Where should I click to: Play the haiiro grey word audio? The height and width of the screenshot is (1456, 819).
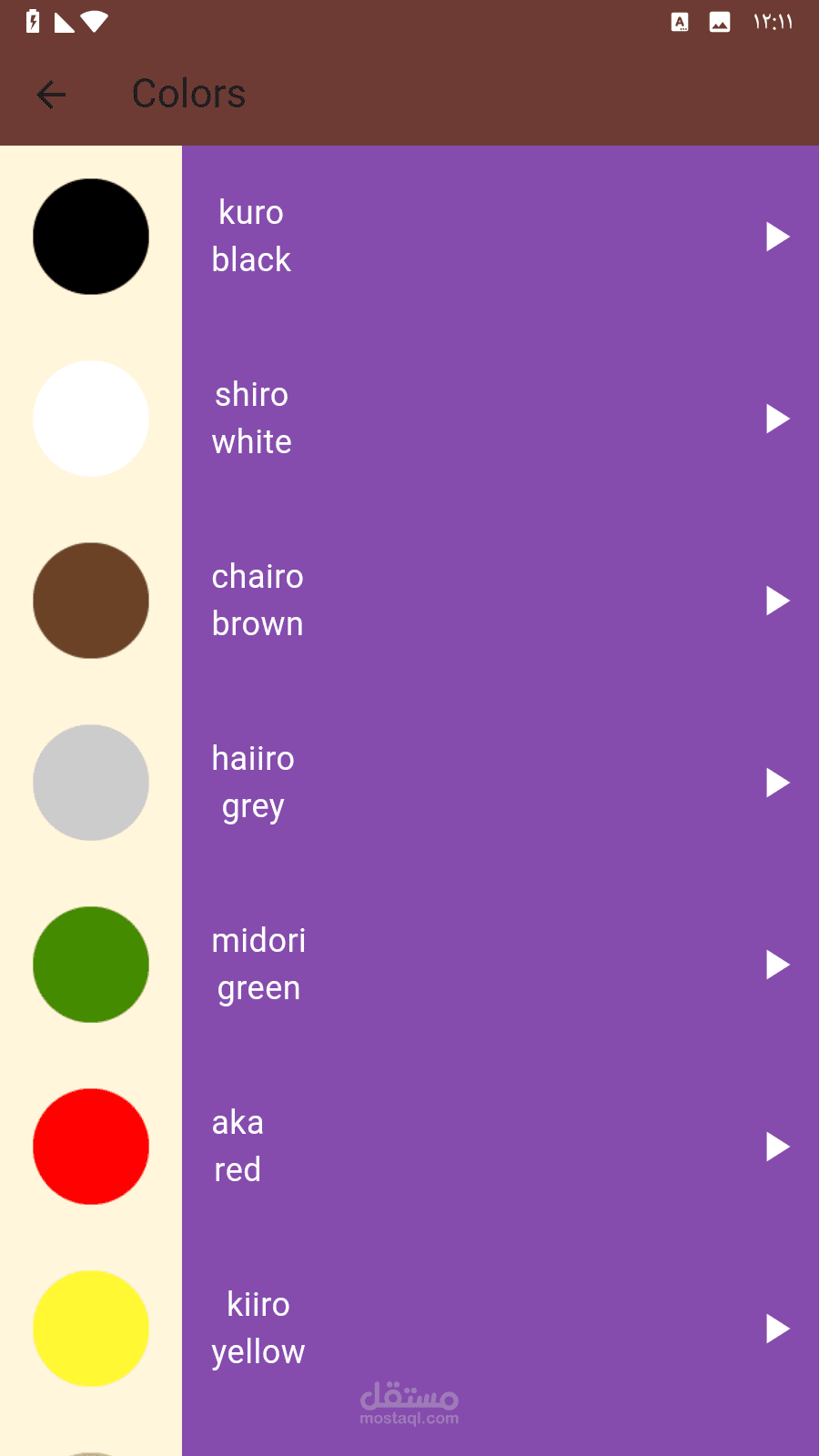776,783
